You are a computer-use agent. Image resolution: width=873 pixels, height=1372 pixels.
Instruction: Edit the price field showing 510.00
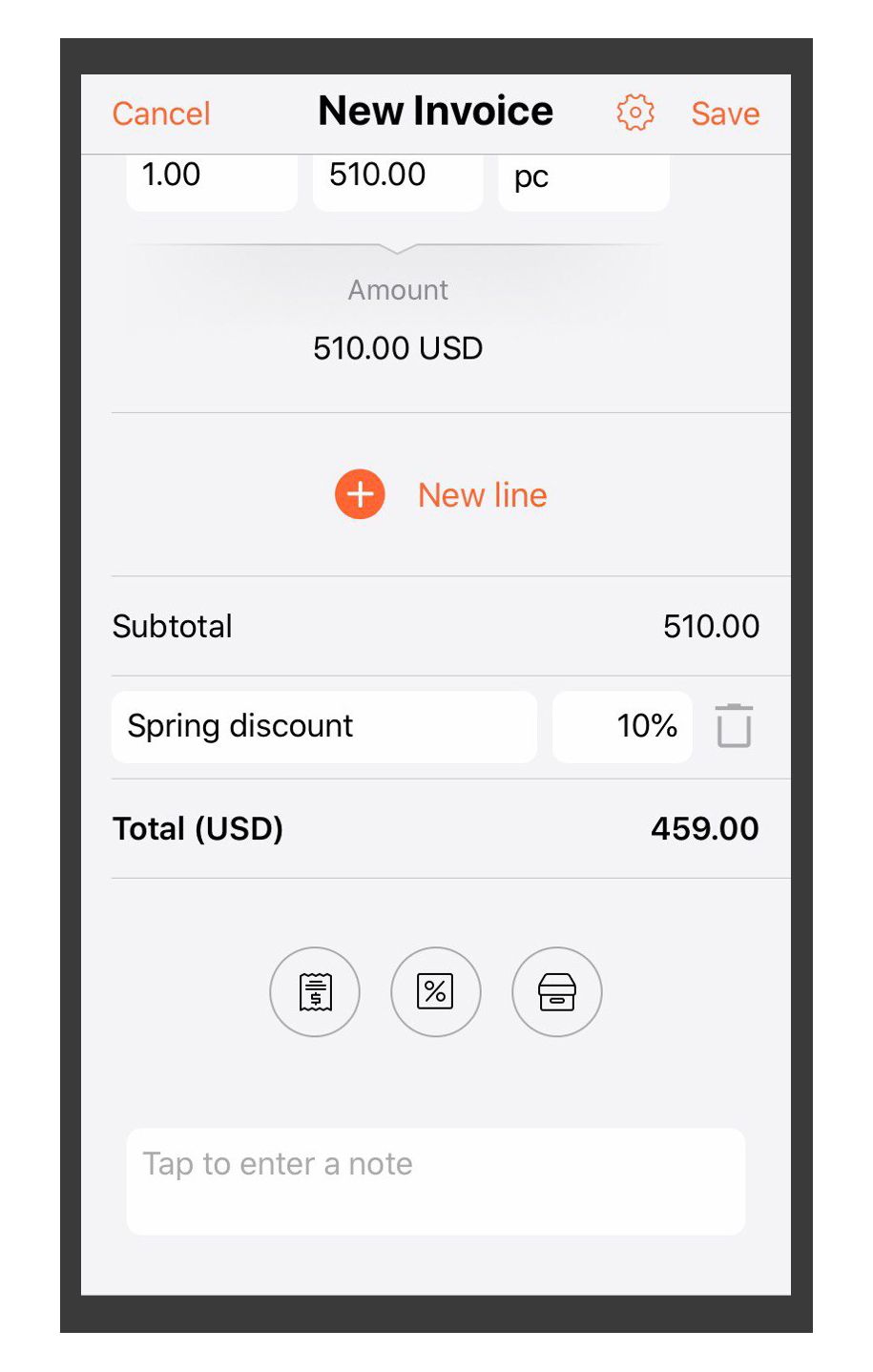tap(397, 178)
